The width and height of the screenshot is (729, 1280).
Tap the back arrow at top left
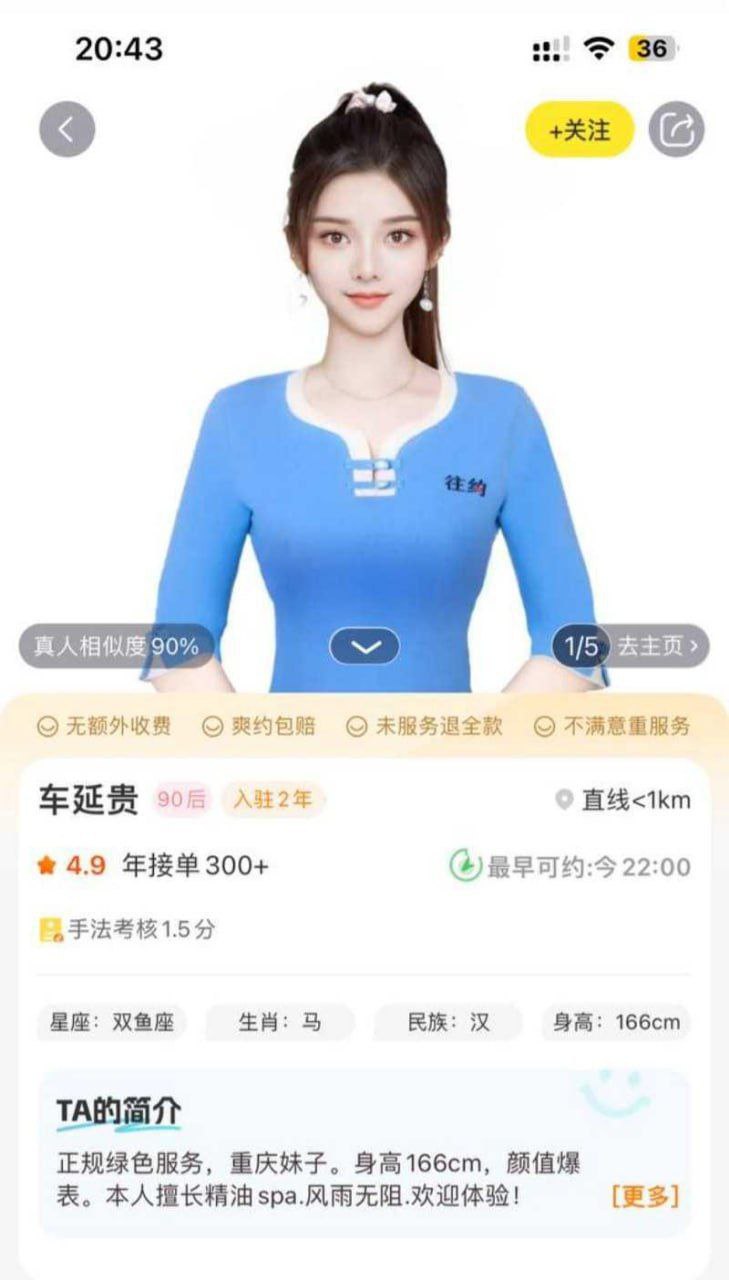pyautogui.click(x=66, y=128)
